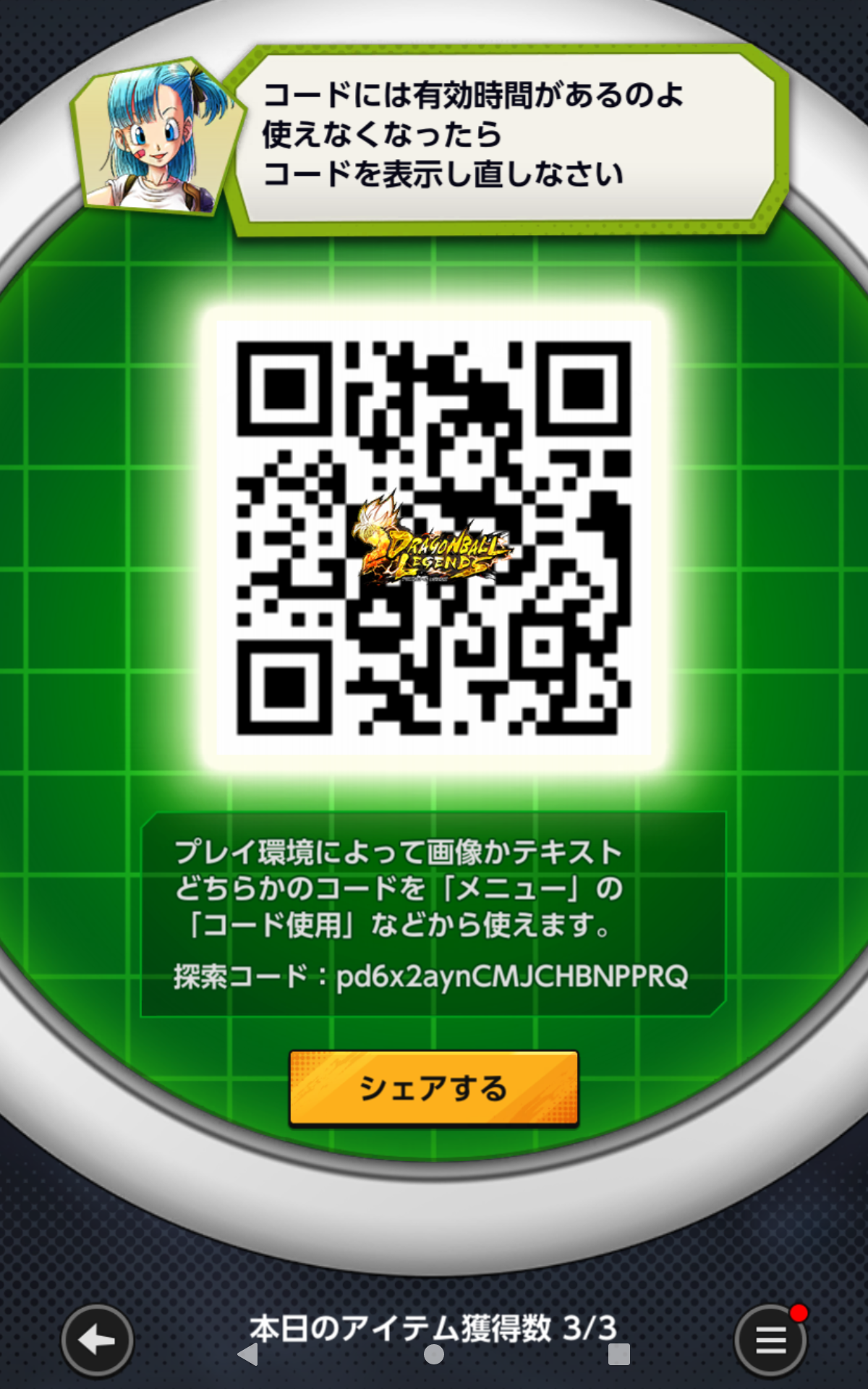Open the hamburger menu with red dot
The width and height of the screenshot is (868, 1389).
pyautogui.click(x=771, y=1341)
